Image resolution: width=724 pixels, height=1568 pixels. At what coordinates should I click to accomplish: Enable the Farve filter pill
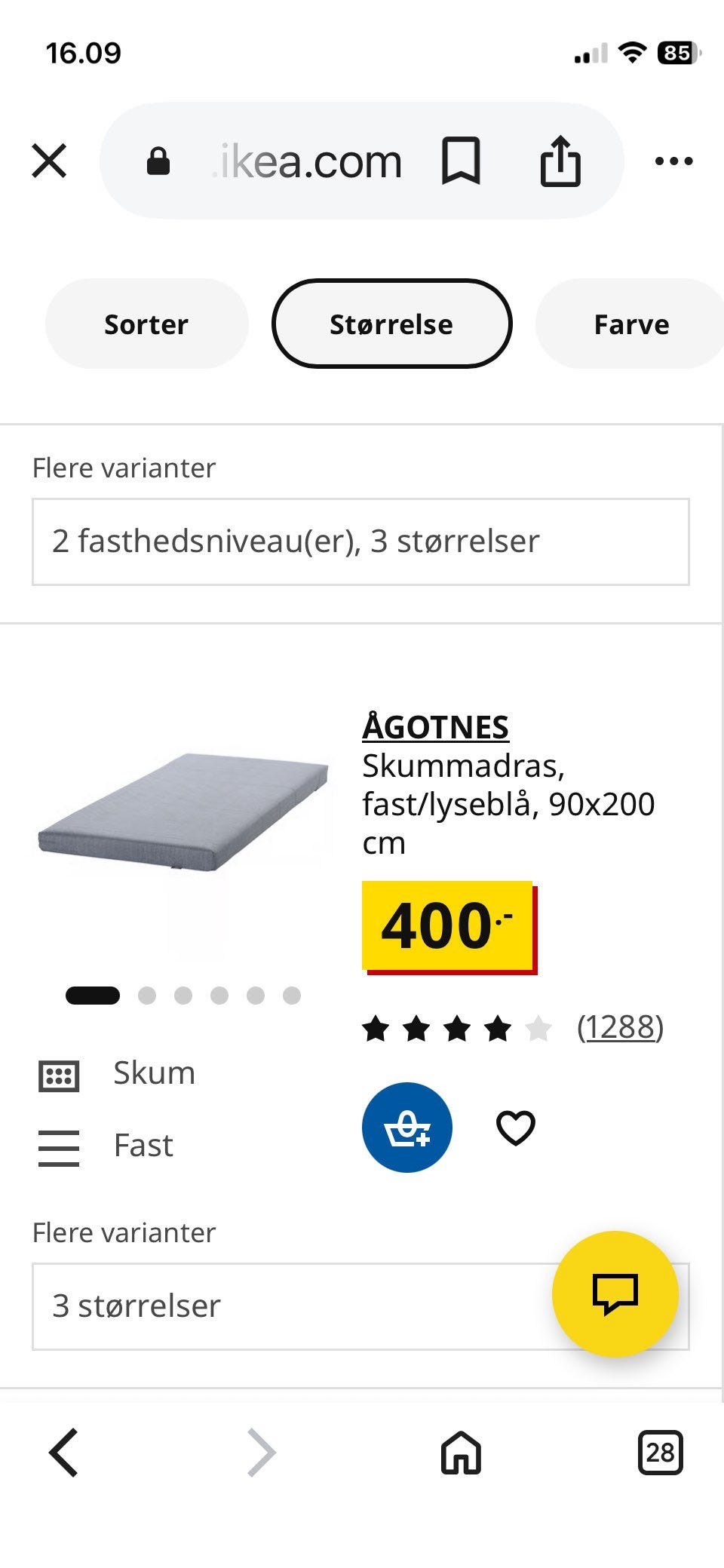(x=631, y=323)
